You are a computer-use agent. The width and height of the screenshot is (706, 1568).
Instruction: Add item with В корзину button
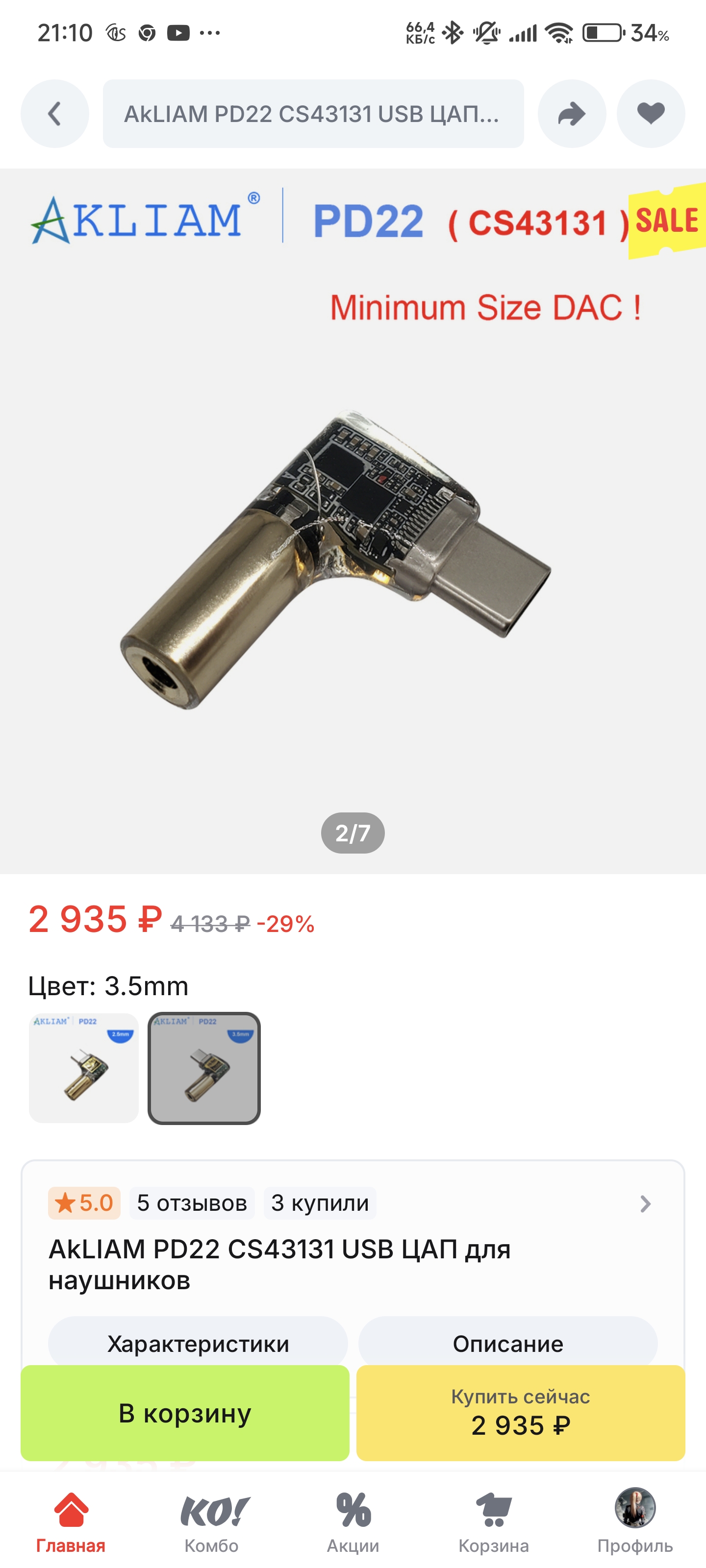[x=185, y=1413]
